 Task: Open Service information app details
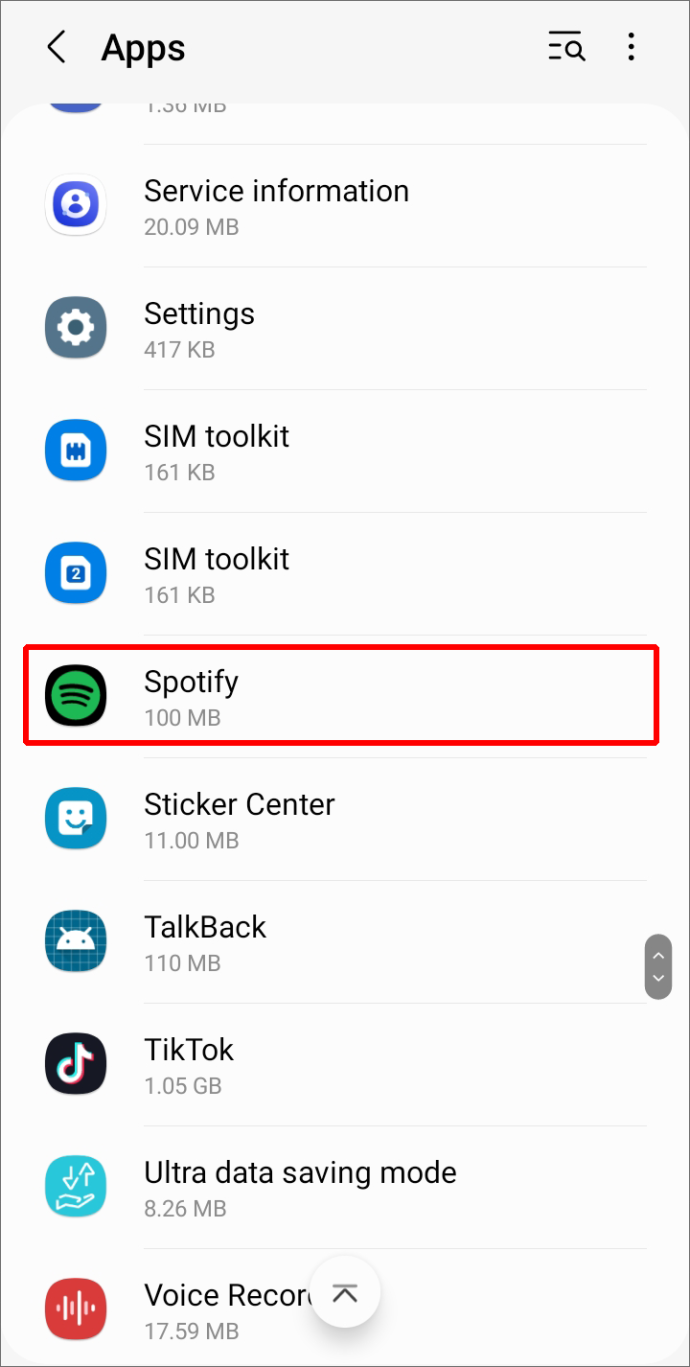(x=345, y=206)
